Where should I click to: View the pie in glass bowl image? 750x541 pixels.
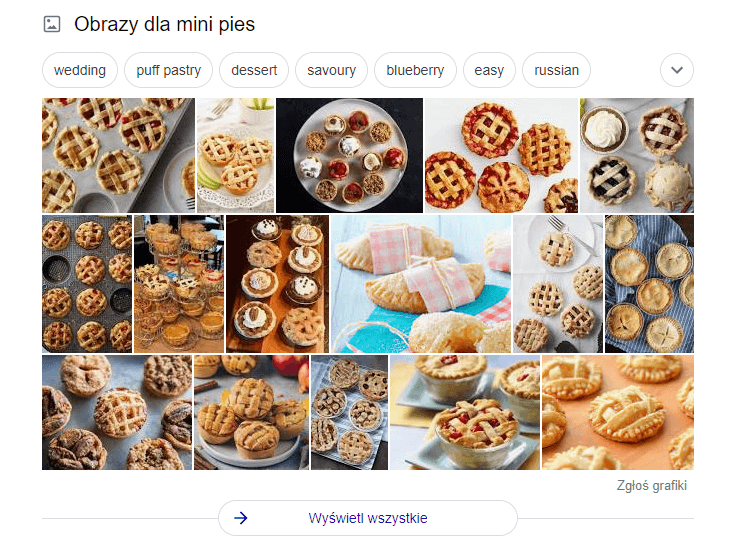[464, 412]
